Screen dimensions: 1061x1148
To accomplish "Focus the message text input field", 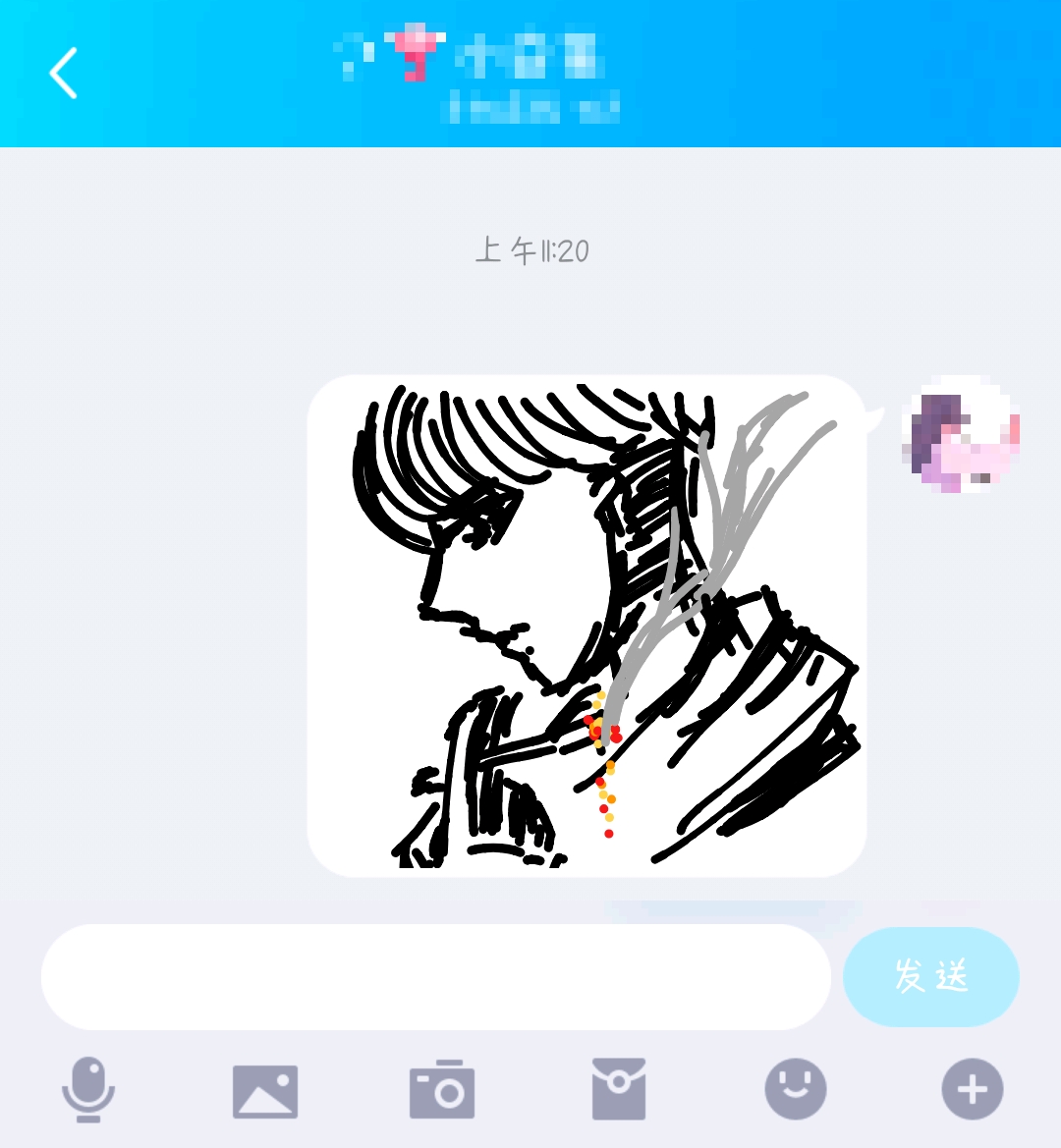I will 435,976.
